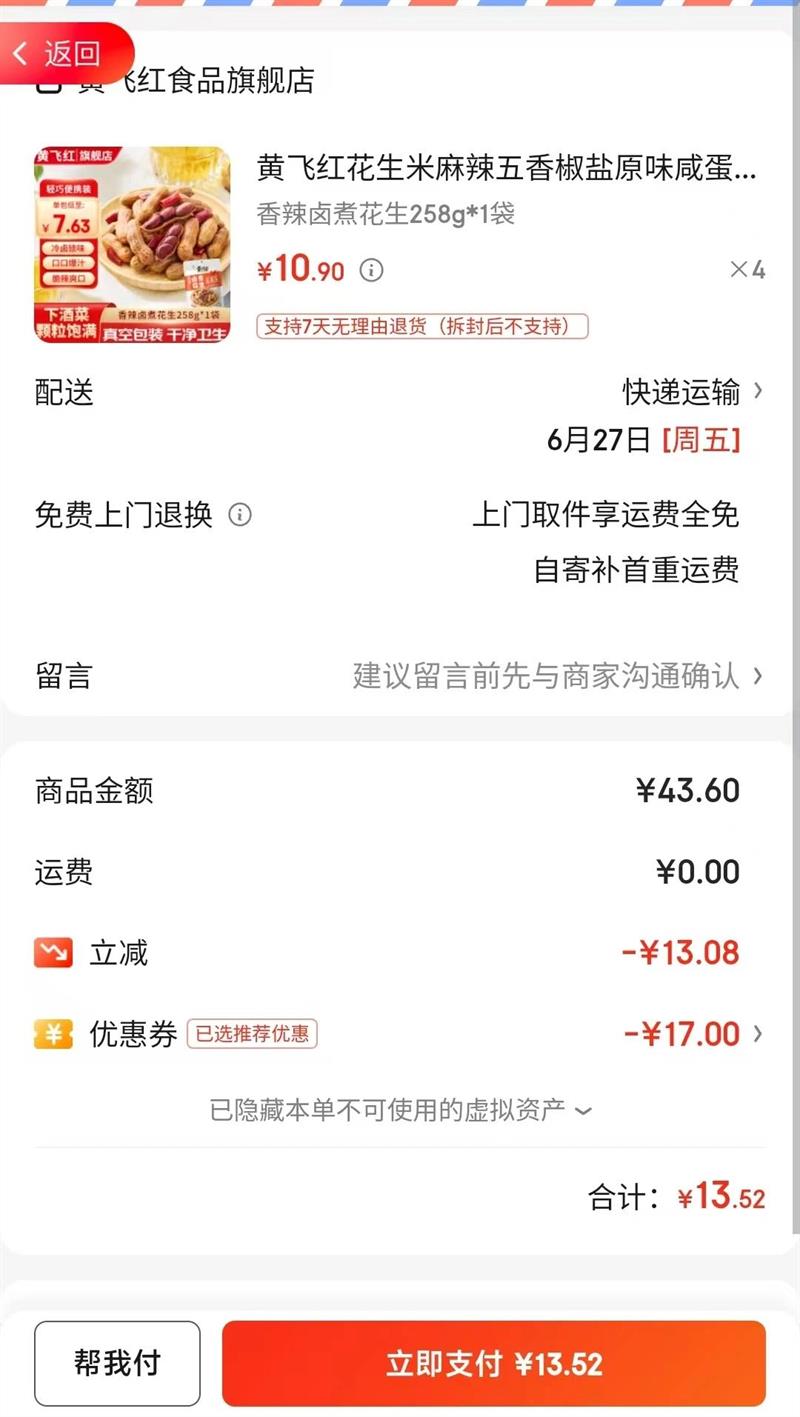This screenshot has width=800, height=1417.
Task: View 免费上门退换 info details
Action: [240, 515]
